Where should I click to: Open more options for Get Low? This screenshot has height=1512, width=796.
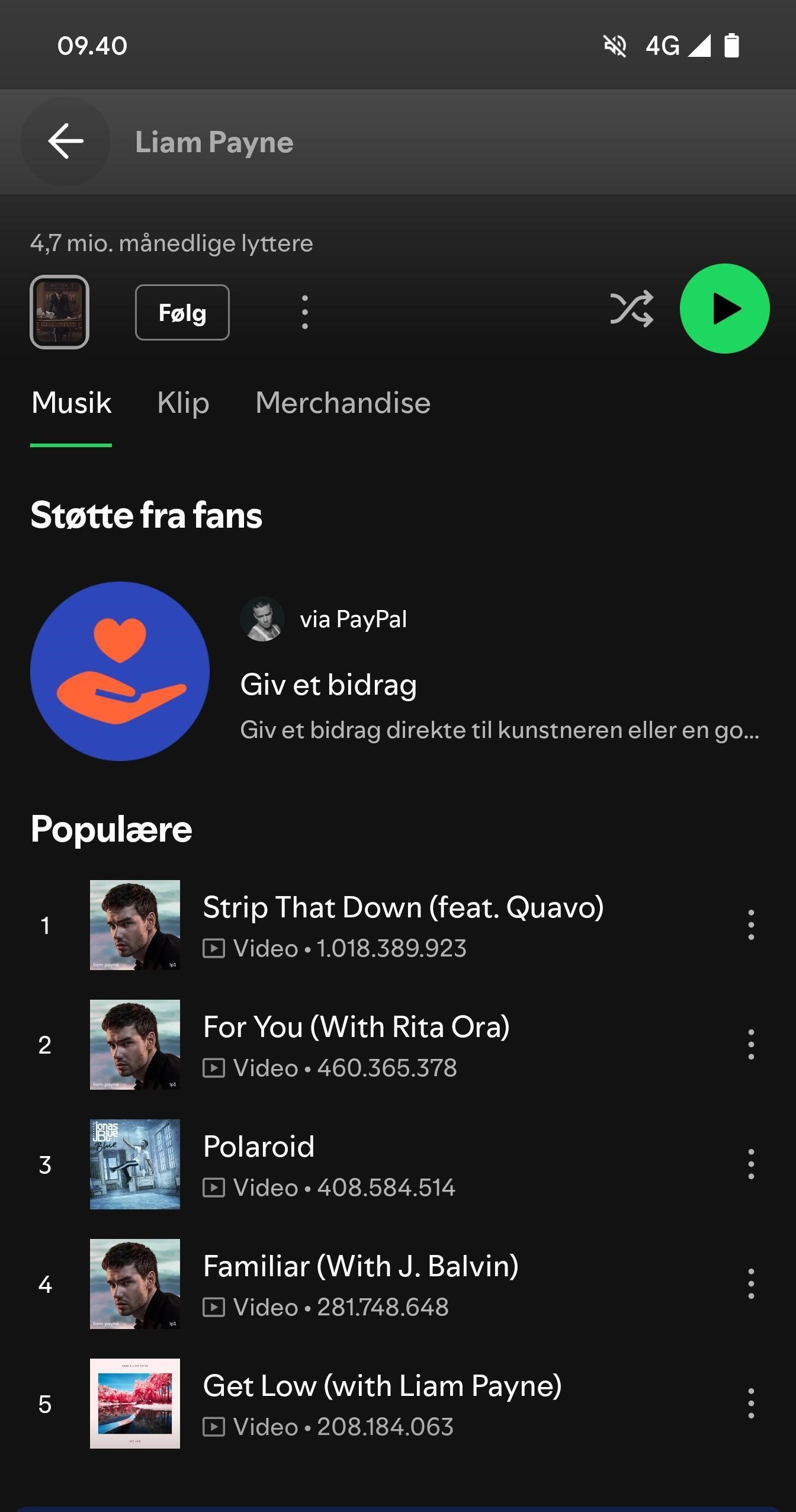(750, 1404)
